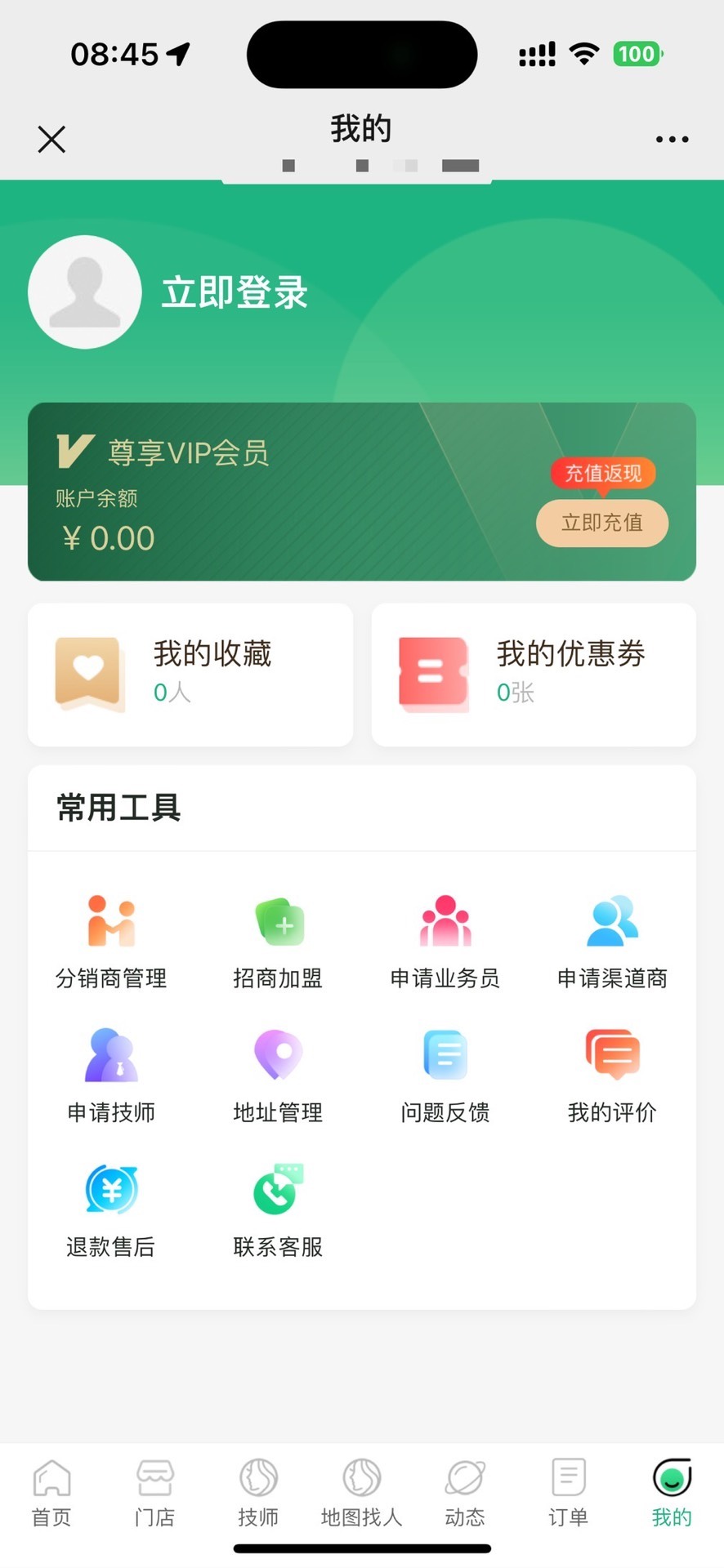Open the 我的优惠券 coupons card
The height and width of the screenshot is (1568, 724).
pyautogui.click(x=534, y=675)
